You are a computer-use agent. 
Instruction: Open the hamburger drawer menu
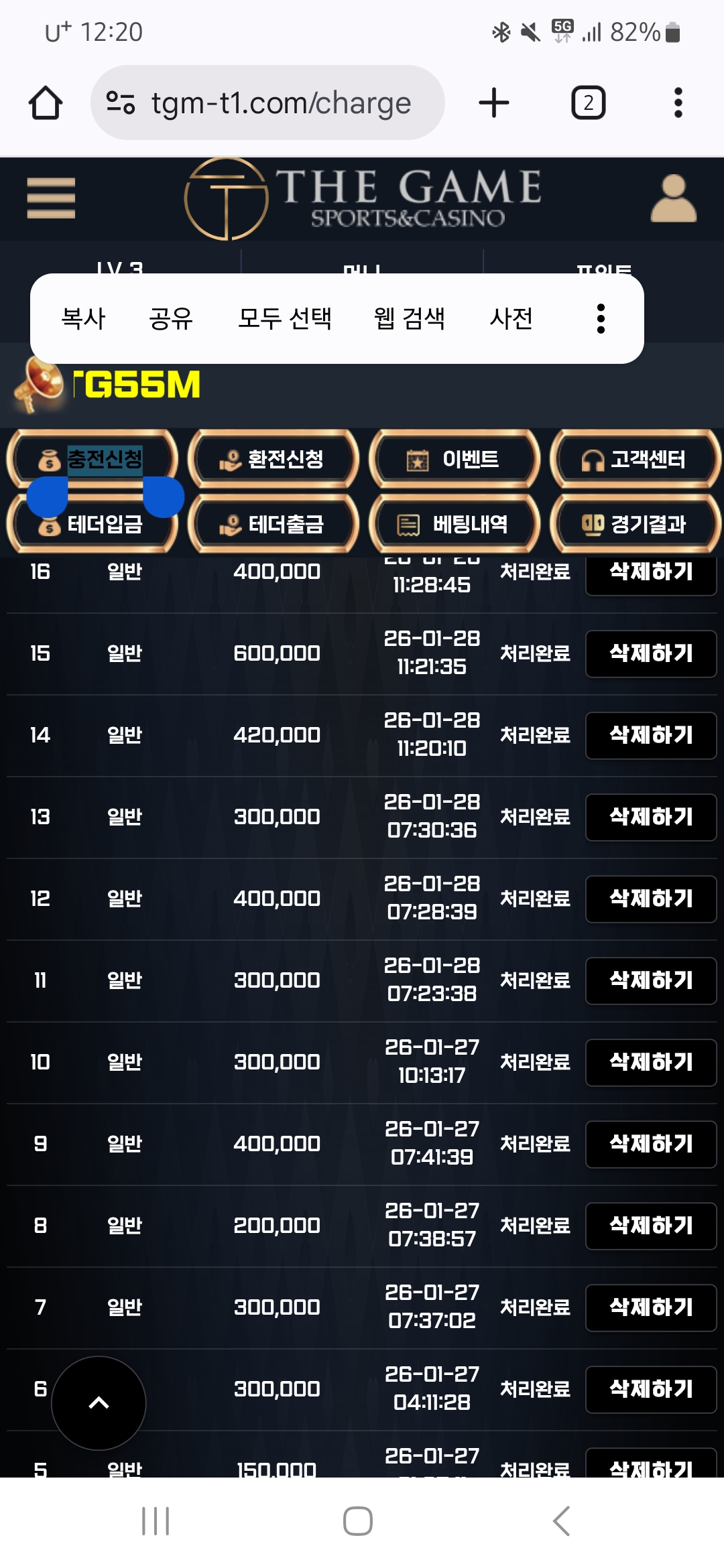51,198
